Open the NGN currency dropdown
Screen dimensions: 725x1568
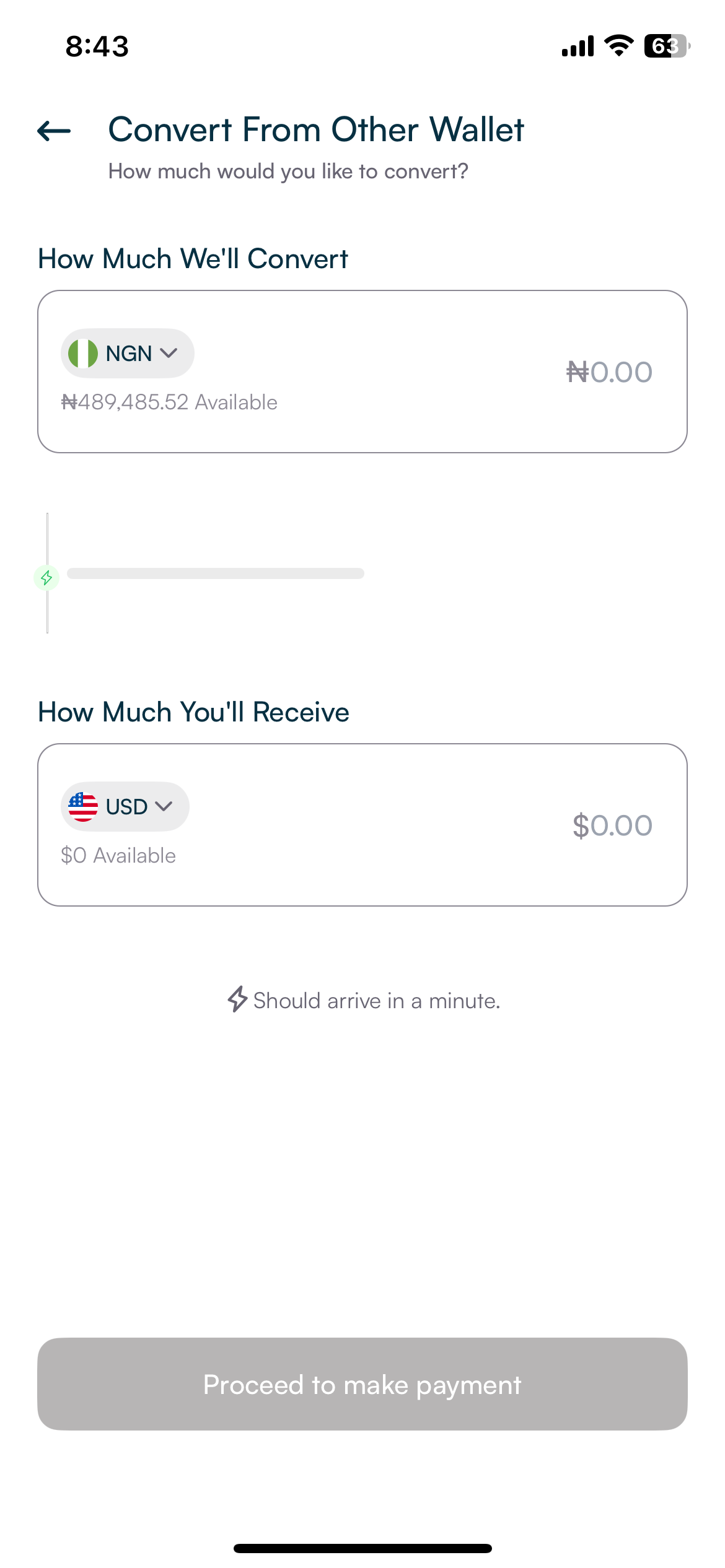[x=128, y=354]
